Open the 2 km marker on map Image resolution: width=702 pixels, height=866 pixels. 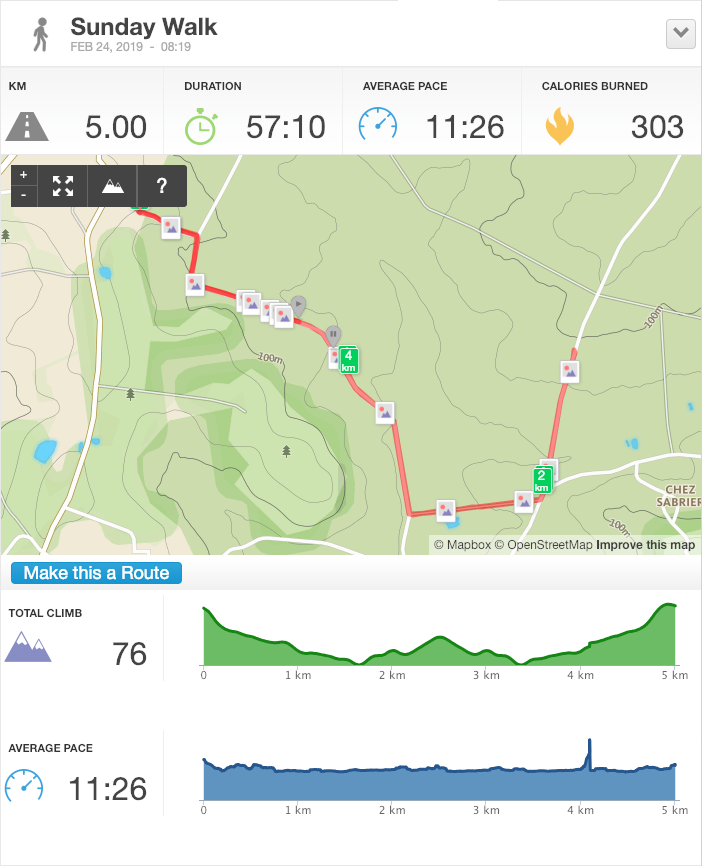pos(542,480)
